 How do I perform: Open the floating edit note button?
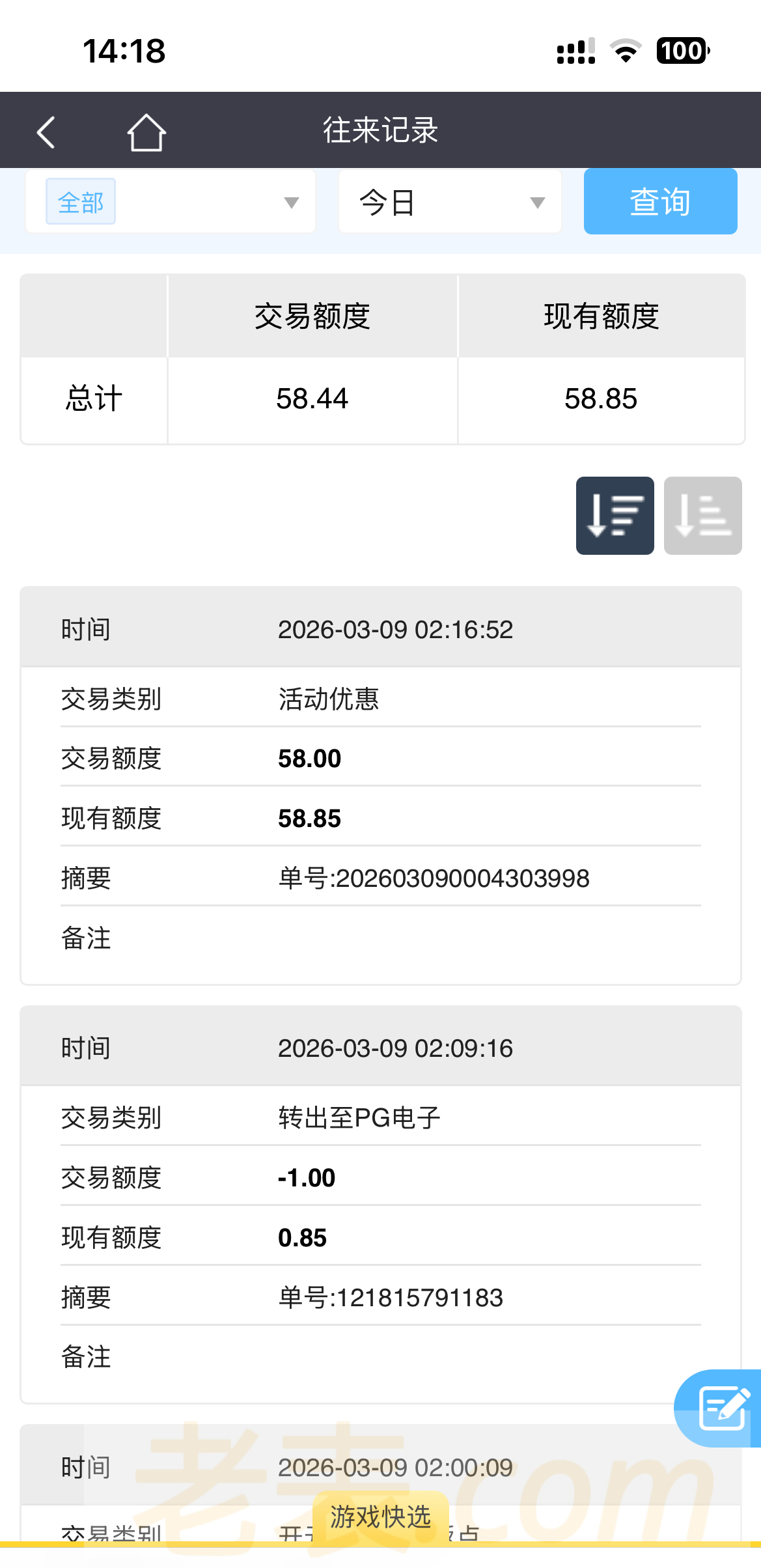pos(721,1408)
